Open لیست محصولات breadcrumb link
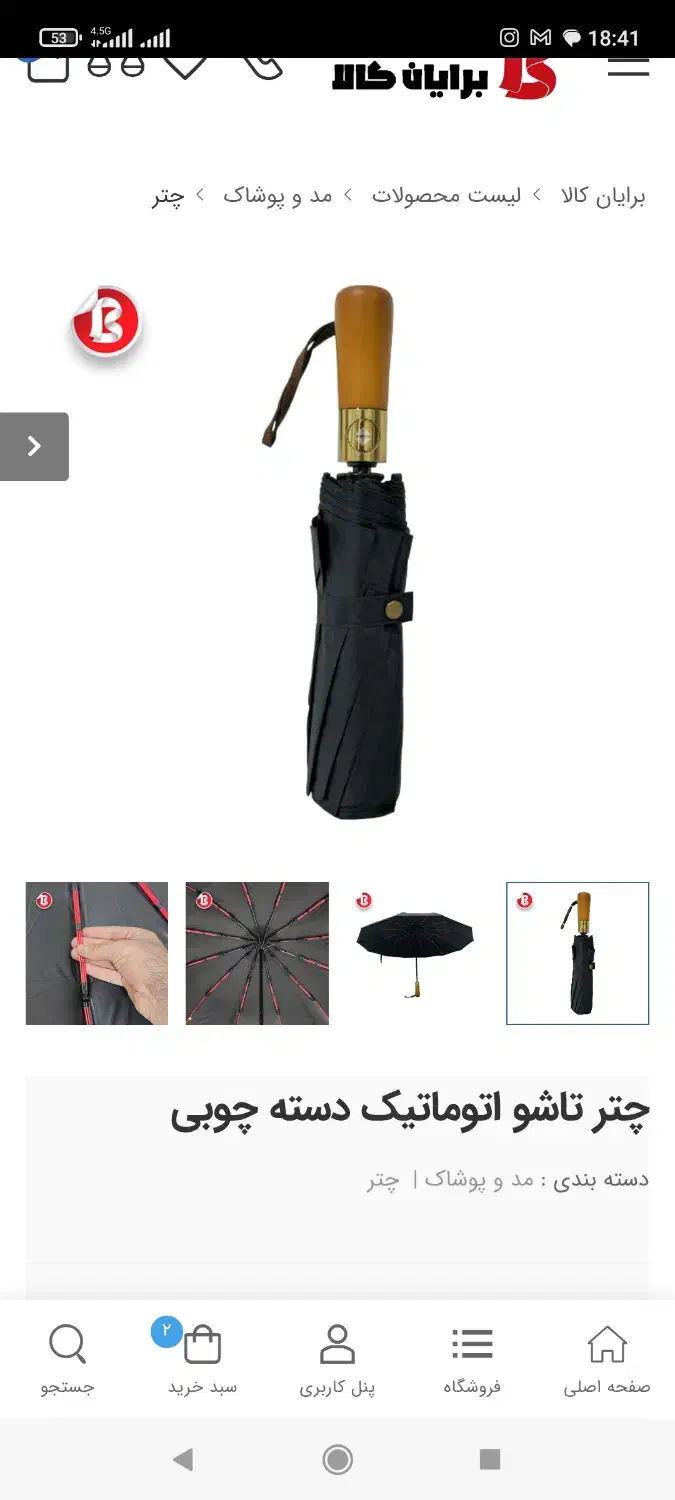The height and width of the screenshot is (1500, 675). [x=446, y=195]
